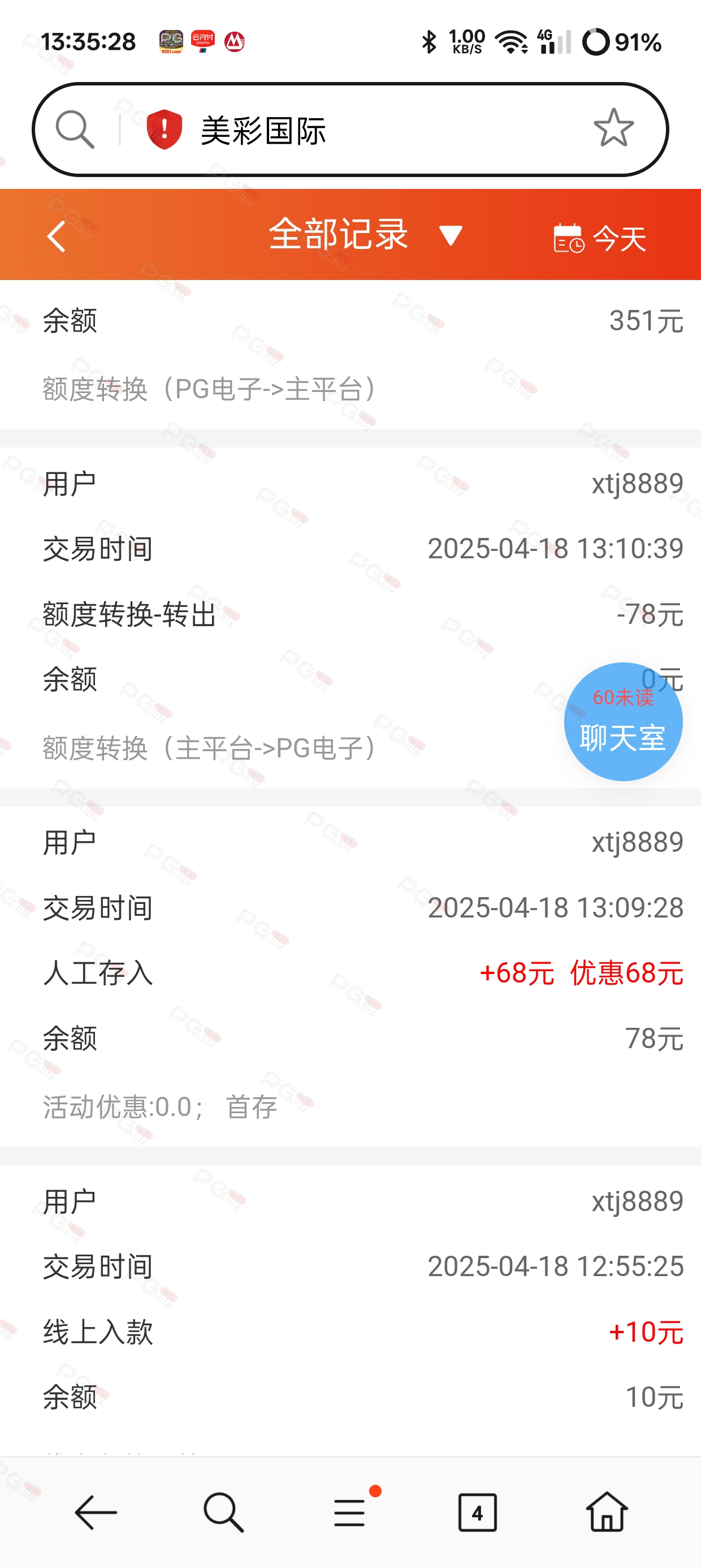
Task: Bookmark this page with the star icon
Action: click(613, 128)
